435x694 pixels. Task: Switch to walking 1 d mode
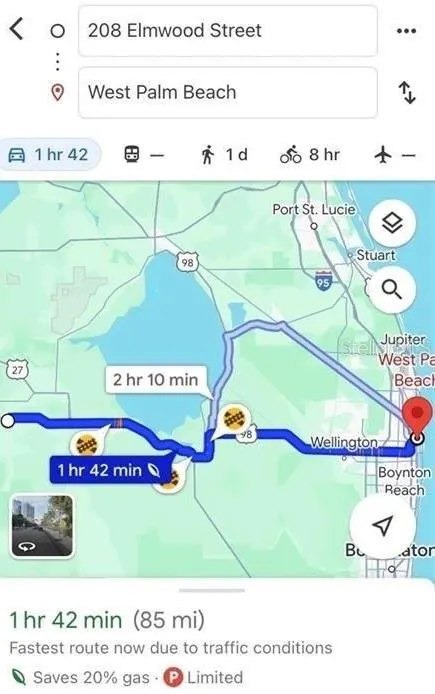pos(224,154)
